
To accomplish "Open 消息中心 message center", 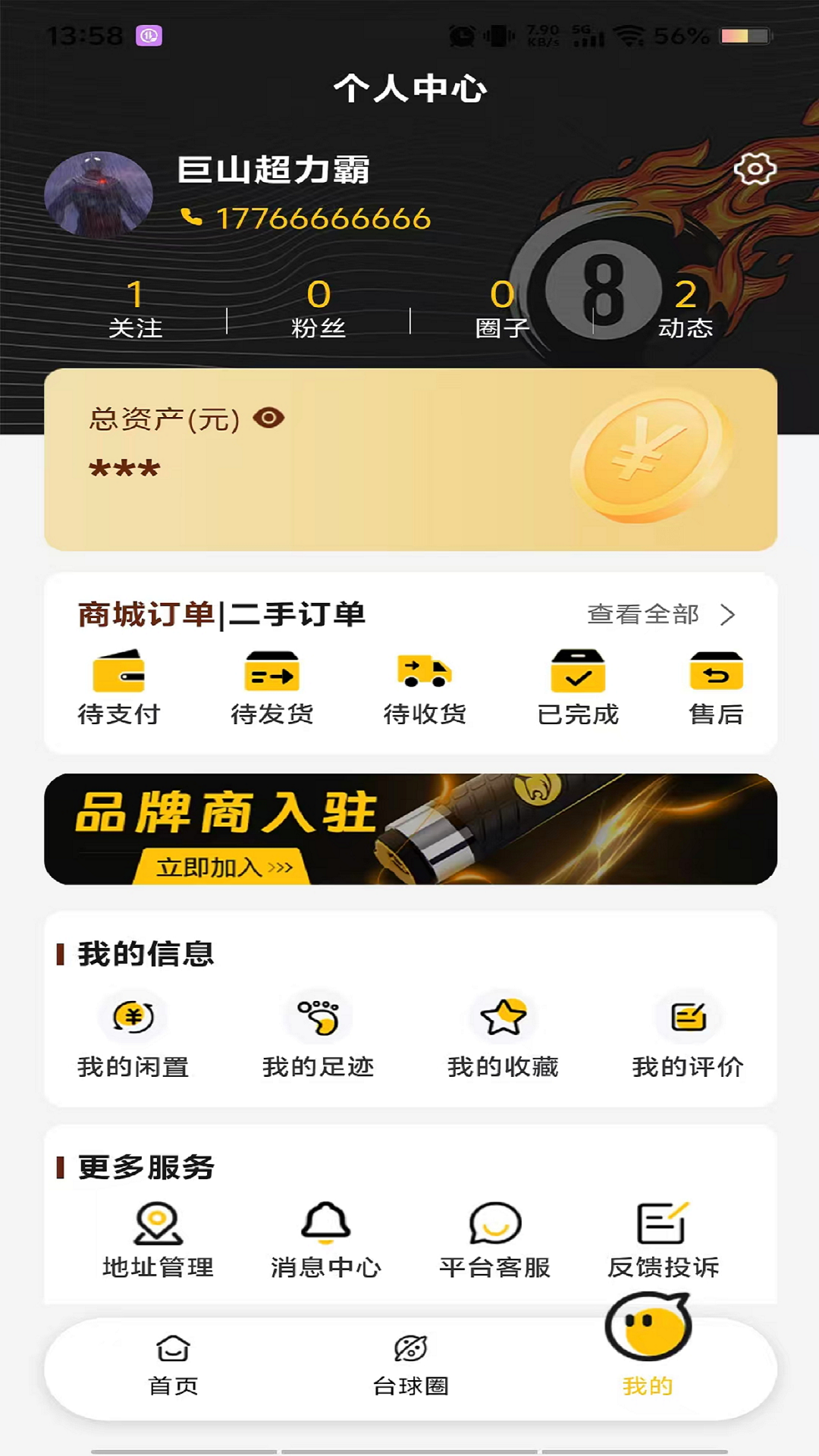I will pyautogui.click(x=326, y=1236).
